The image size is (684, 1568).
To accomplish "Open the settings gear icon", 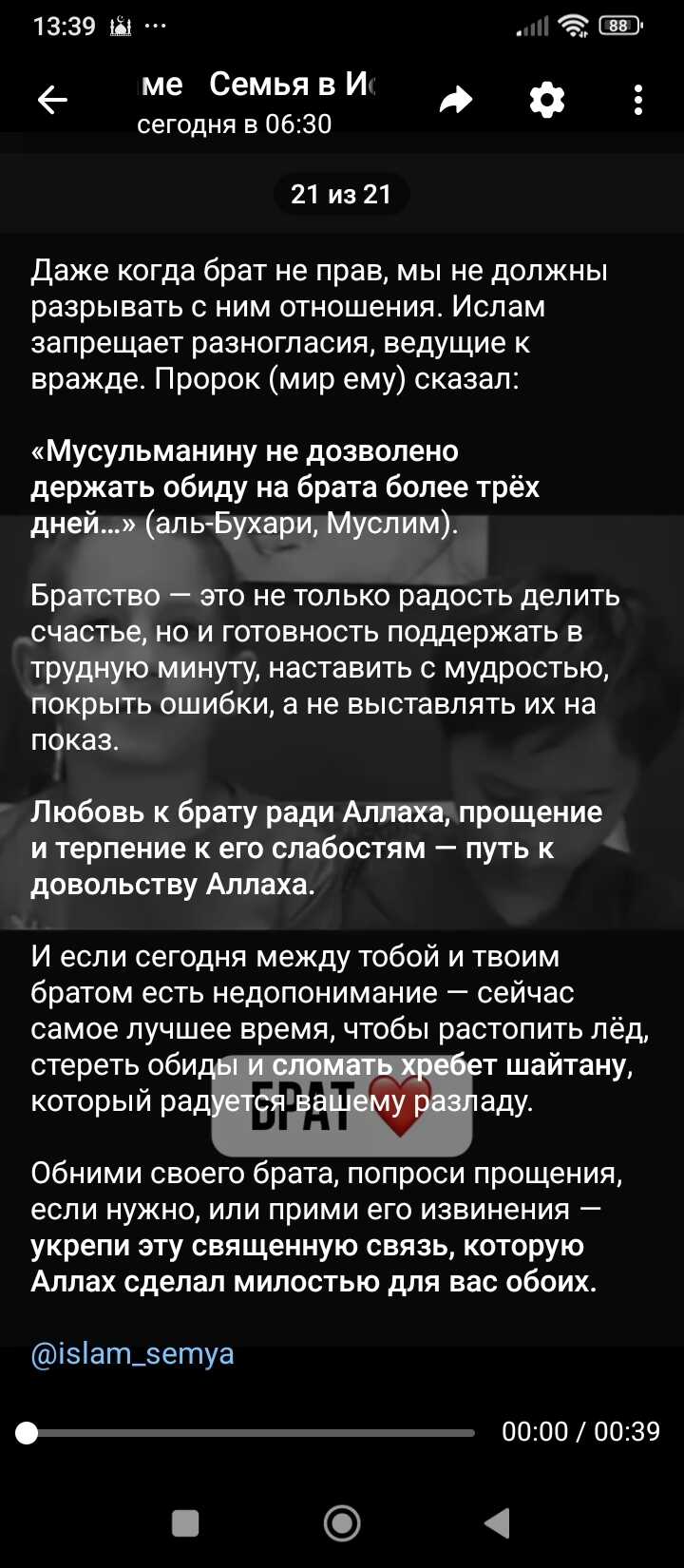I will tap(546, 100).
